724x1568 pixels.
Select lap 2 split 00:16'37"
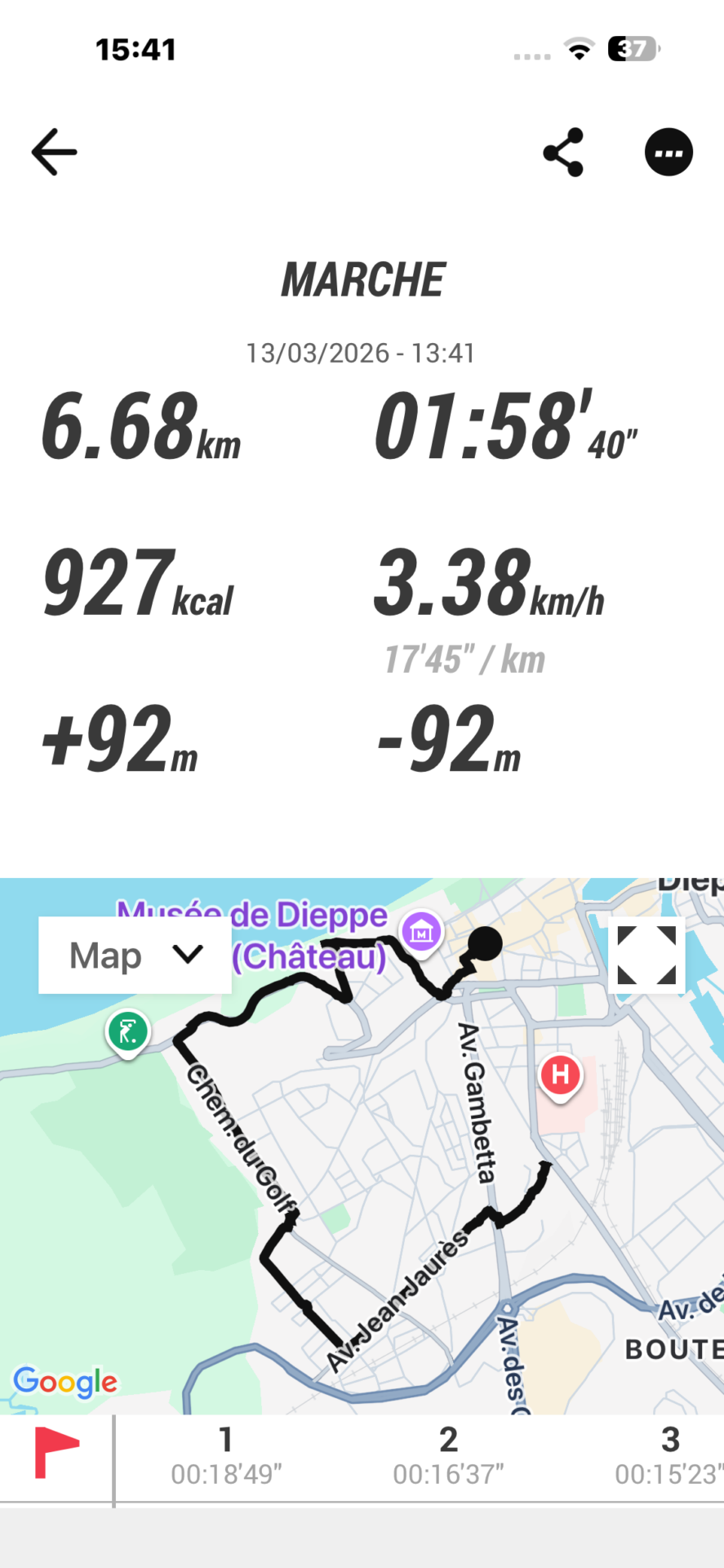pyautogui.click(x=448, y=1456)
